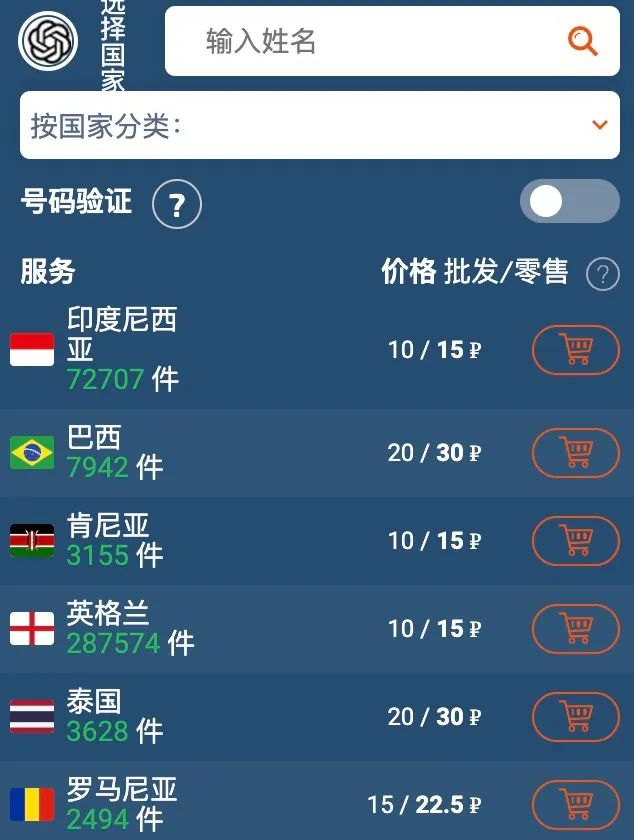The height and width of the screenshot is (840, 634).
Task: Add 罗马尼亚 number to cart
Action: click(575, 804)
